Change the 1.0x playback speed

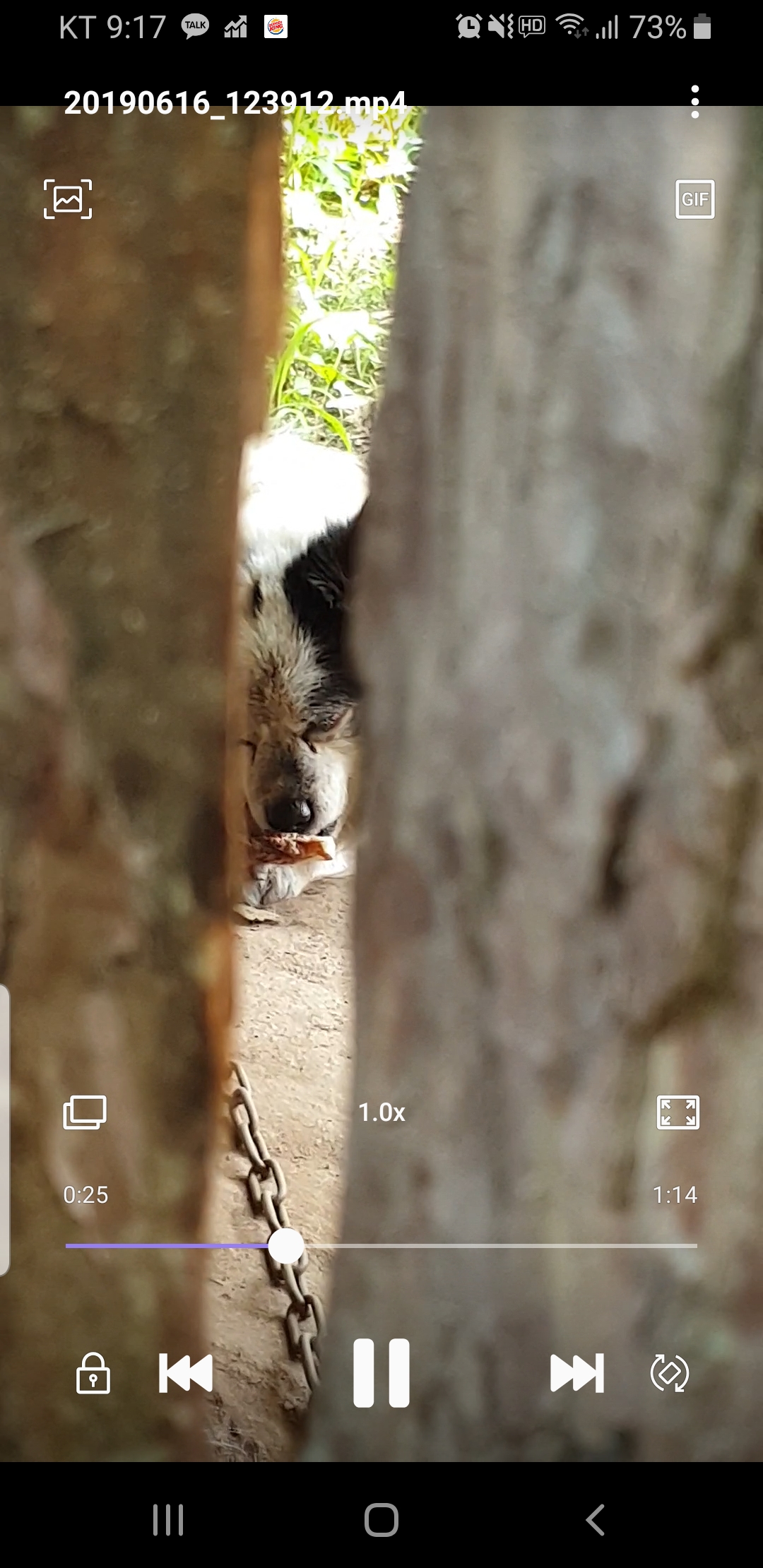pos(381,1112)
